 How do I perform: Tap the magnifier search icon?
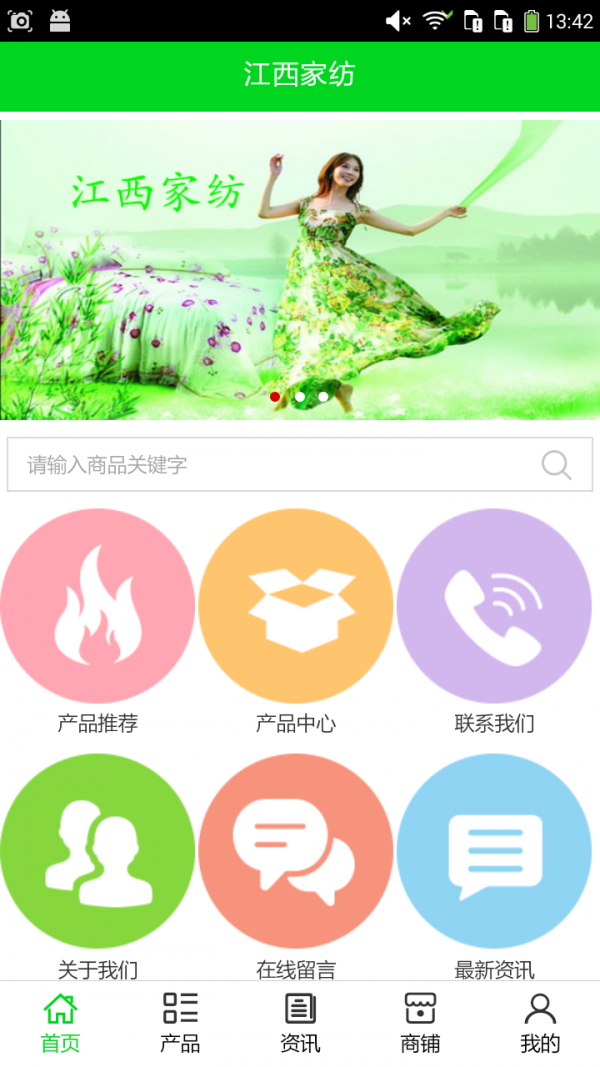tap(556, 465)
